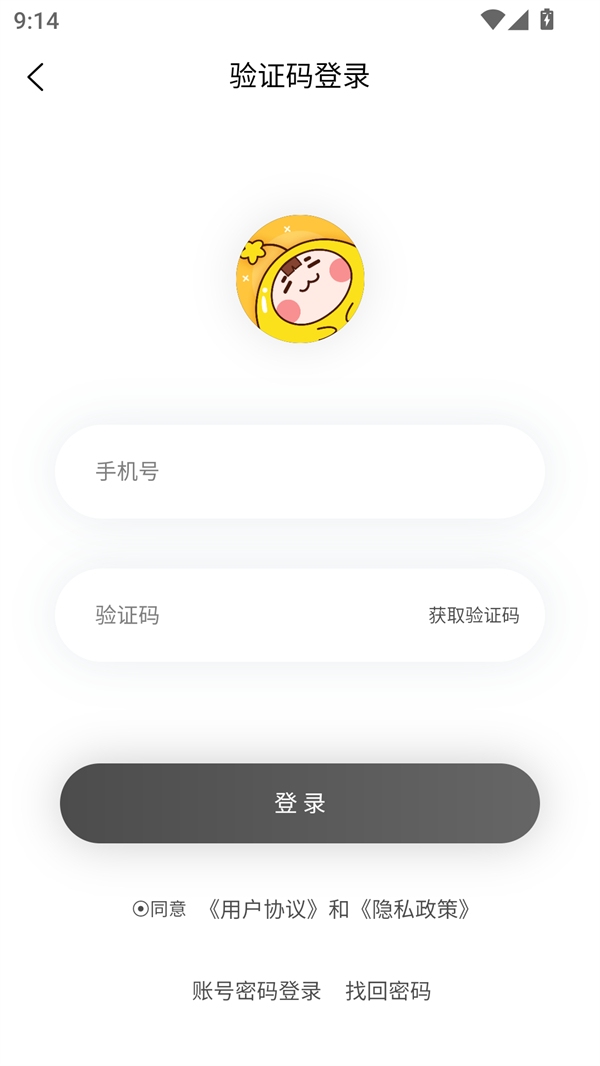Open the 《隐私政策》 privacy policy link

[415, 909]
